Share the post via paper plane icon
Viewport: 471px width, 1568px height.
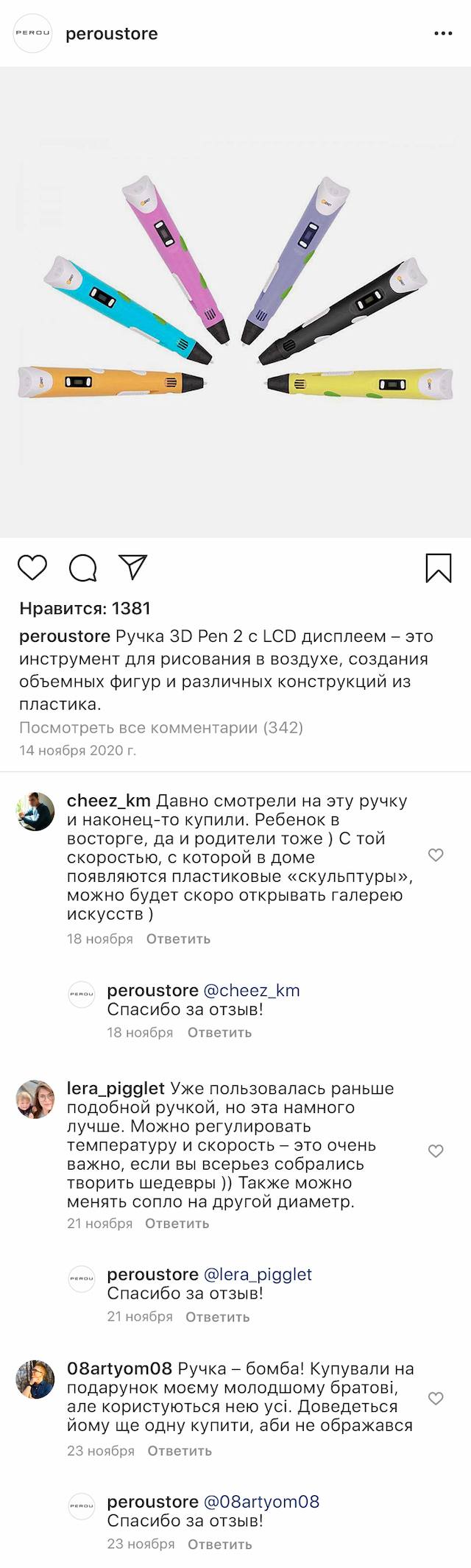click(134, 567)
